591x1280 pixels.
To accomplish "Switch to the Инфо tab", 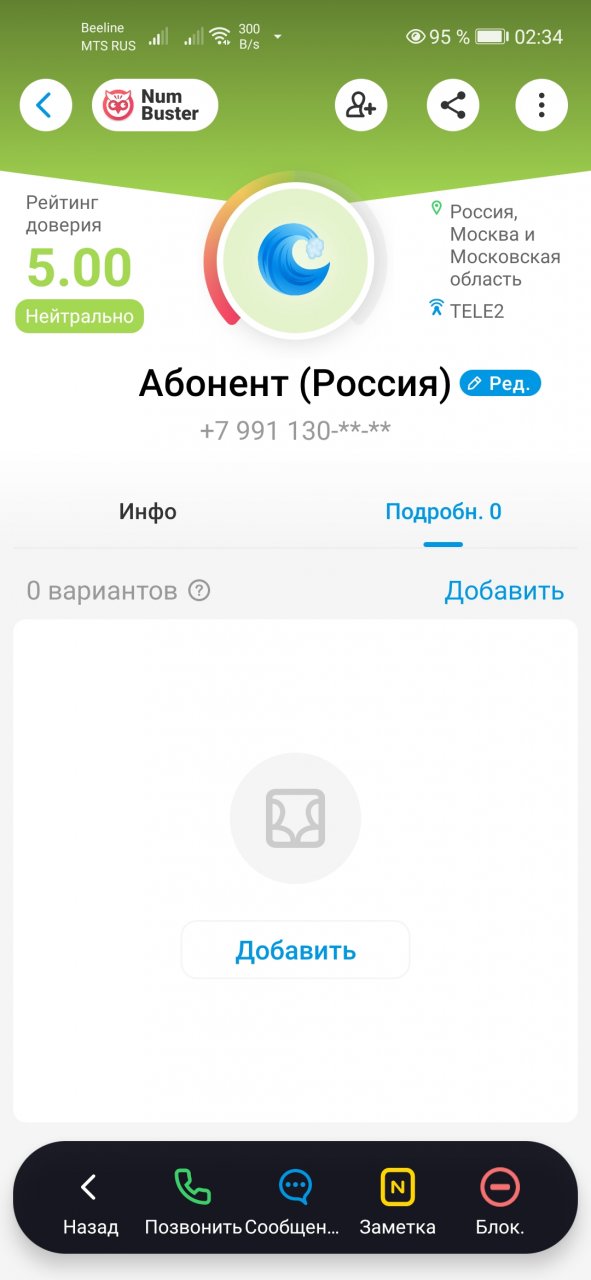I will coord(148,512).
